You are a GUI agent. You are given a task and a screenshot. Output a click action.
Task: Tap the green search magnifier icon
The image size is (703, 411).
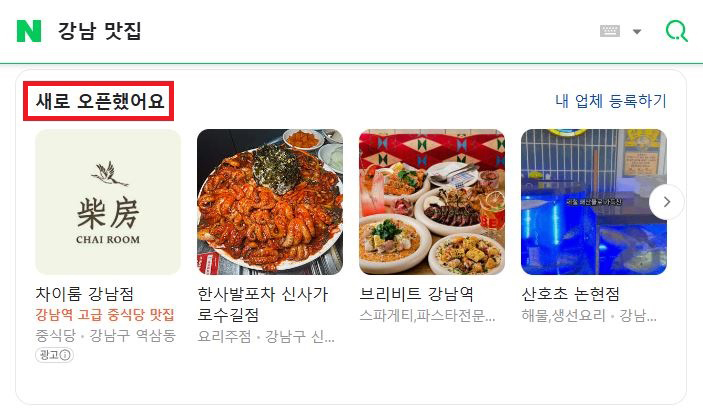(677, 31)
